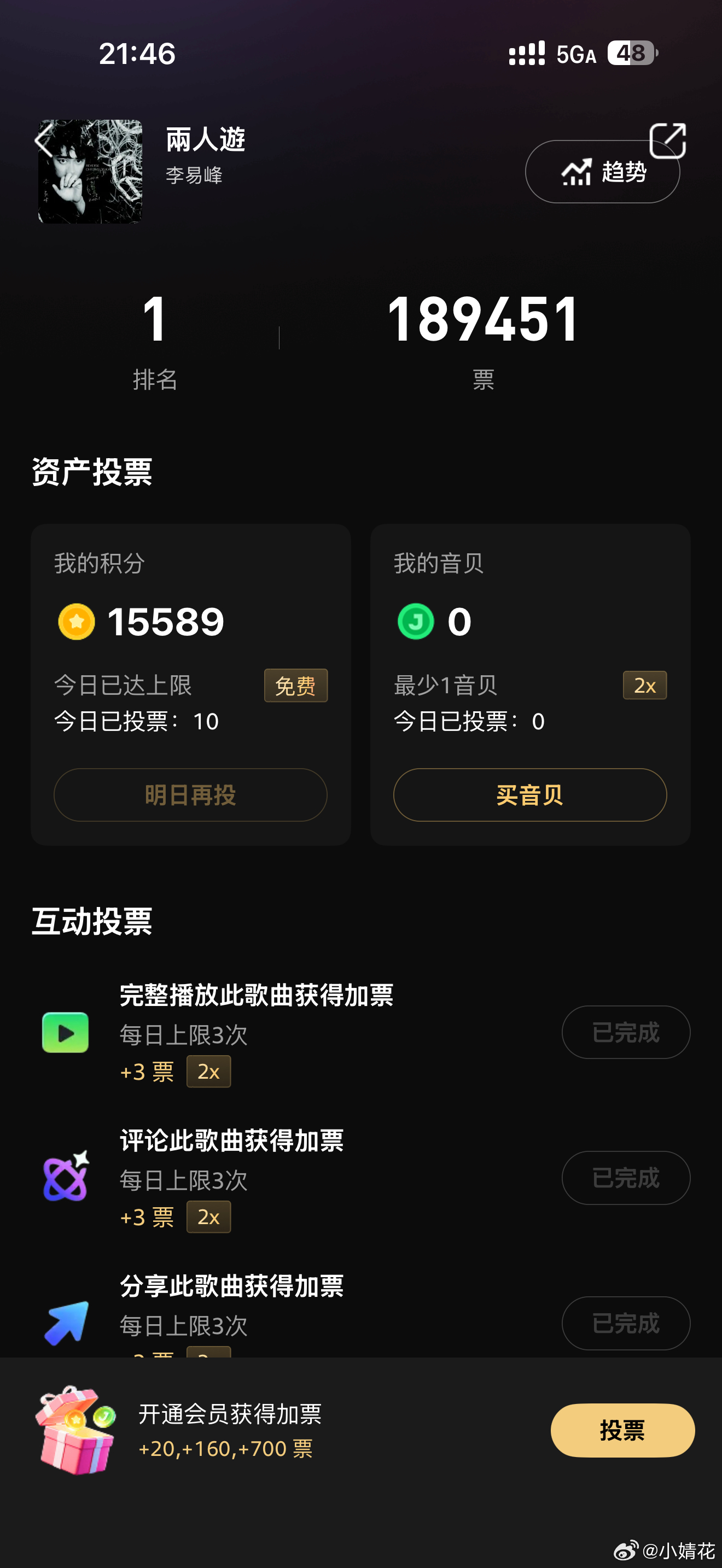
Task: Tap 已完成 for 完整播放此歌曲获得加票
Action: click(626, 1032)
